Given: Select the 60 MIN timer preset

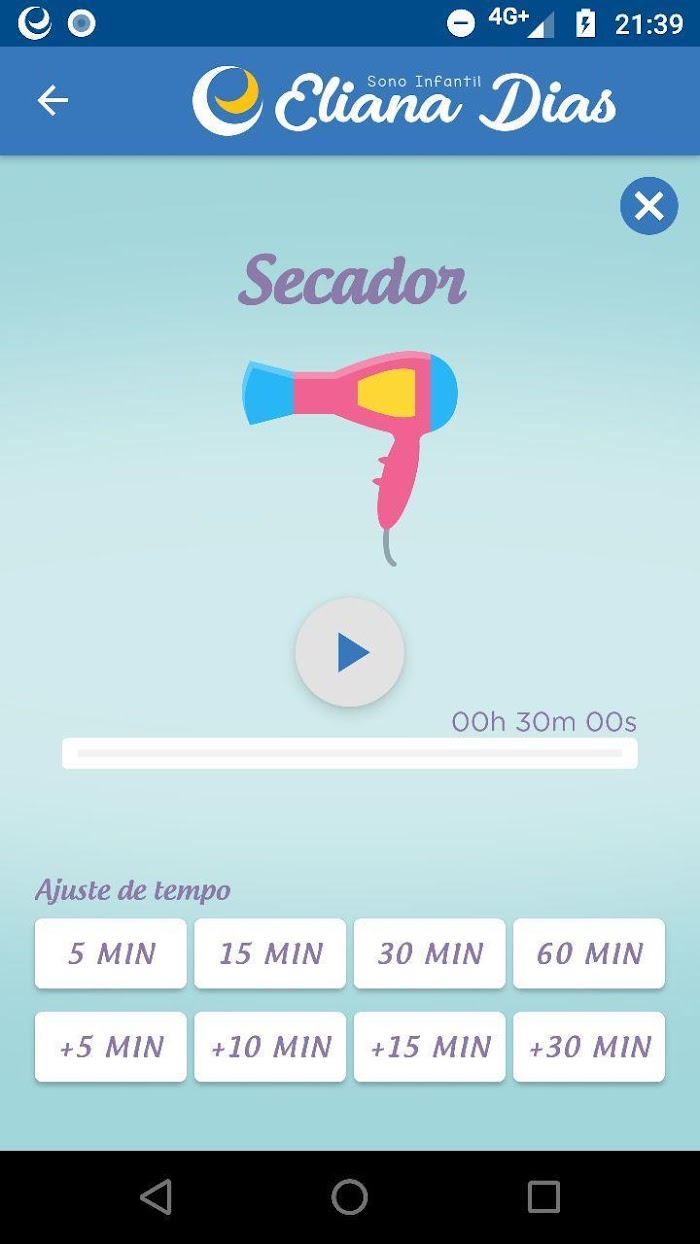Looking at the screenshot, I should pos(589,953).
